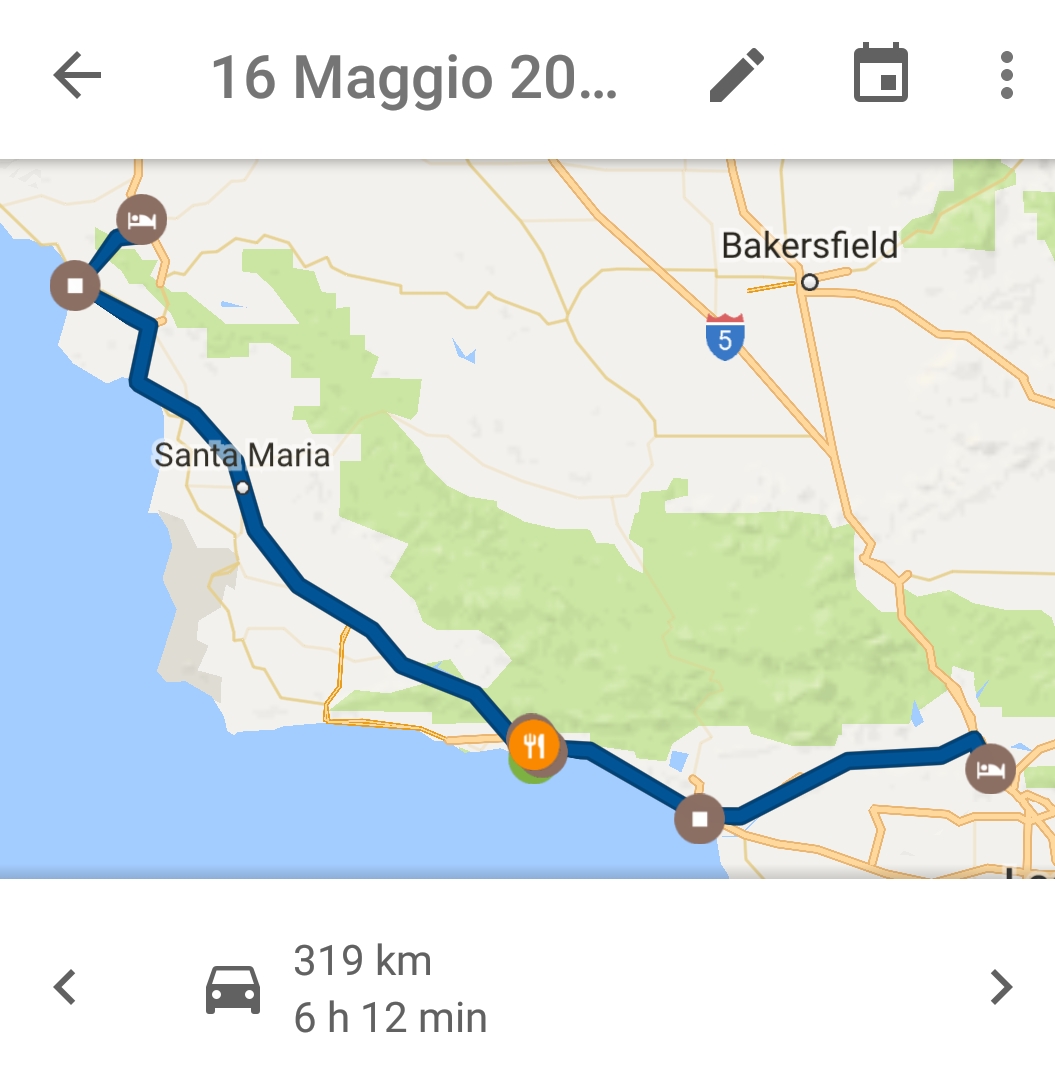Go to the next day

1000,988
